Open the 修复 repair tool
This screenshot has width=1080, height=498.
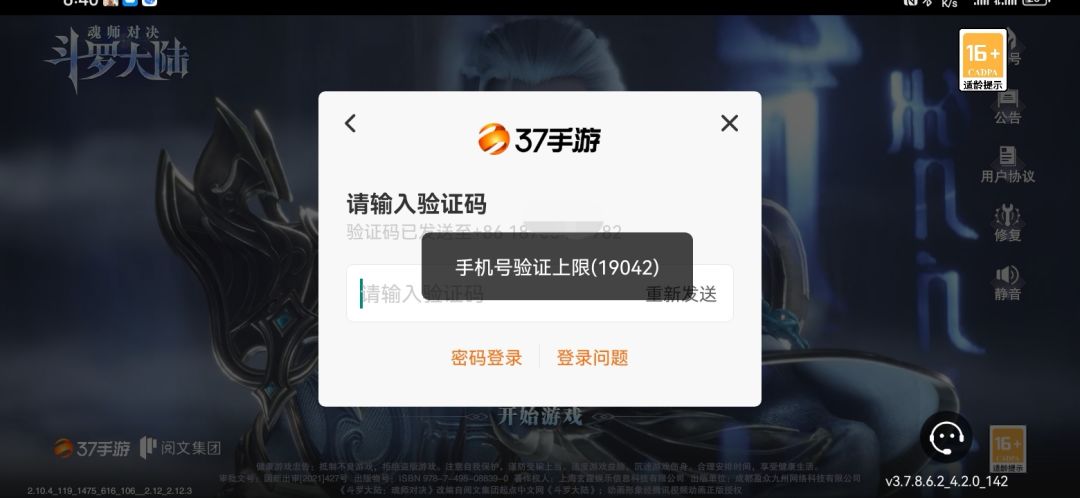point(1007,224)
